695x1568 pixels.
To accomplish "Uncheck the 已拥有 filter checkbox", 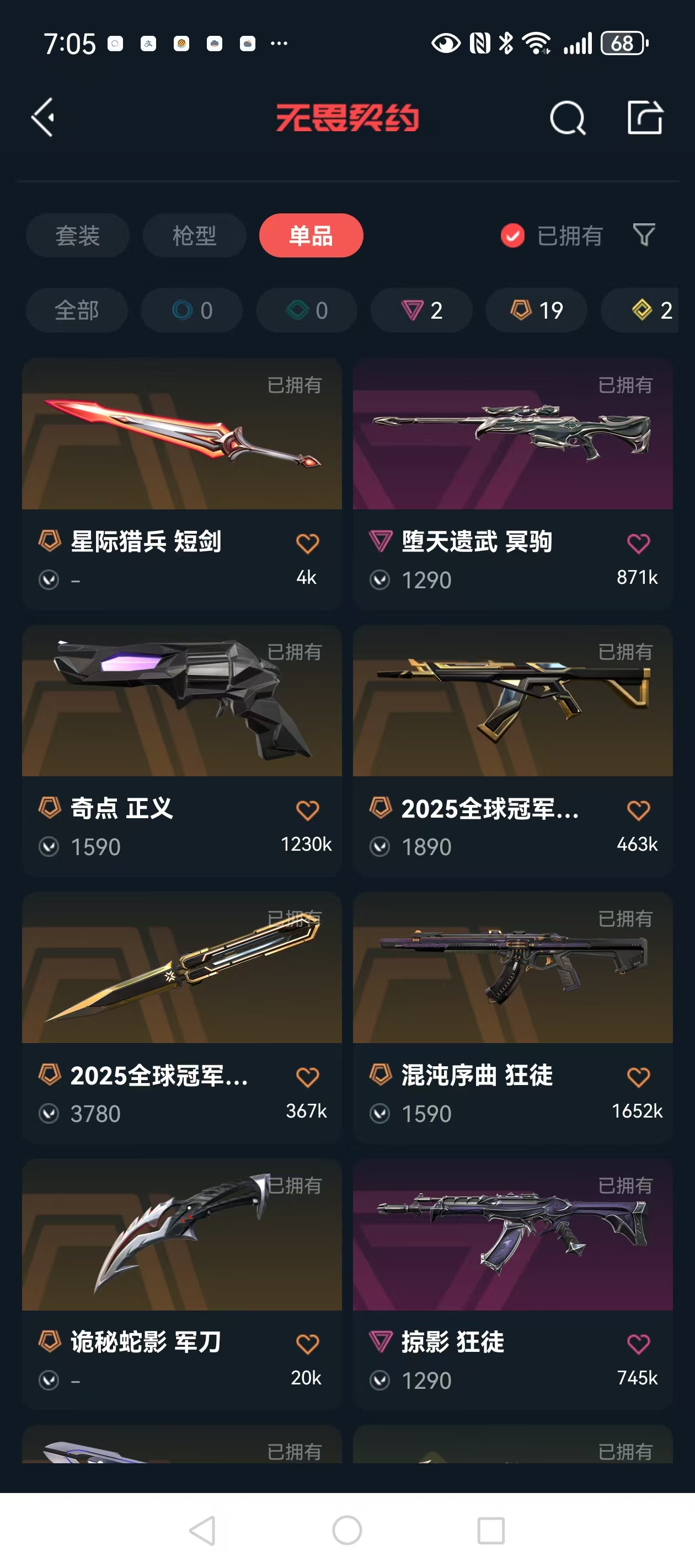I will pos(512,235).
